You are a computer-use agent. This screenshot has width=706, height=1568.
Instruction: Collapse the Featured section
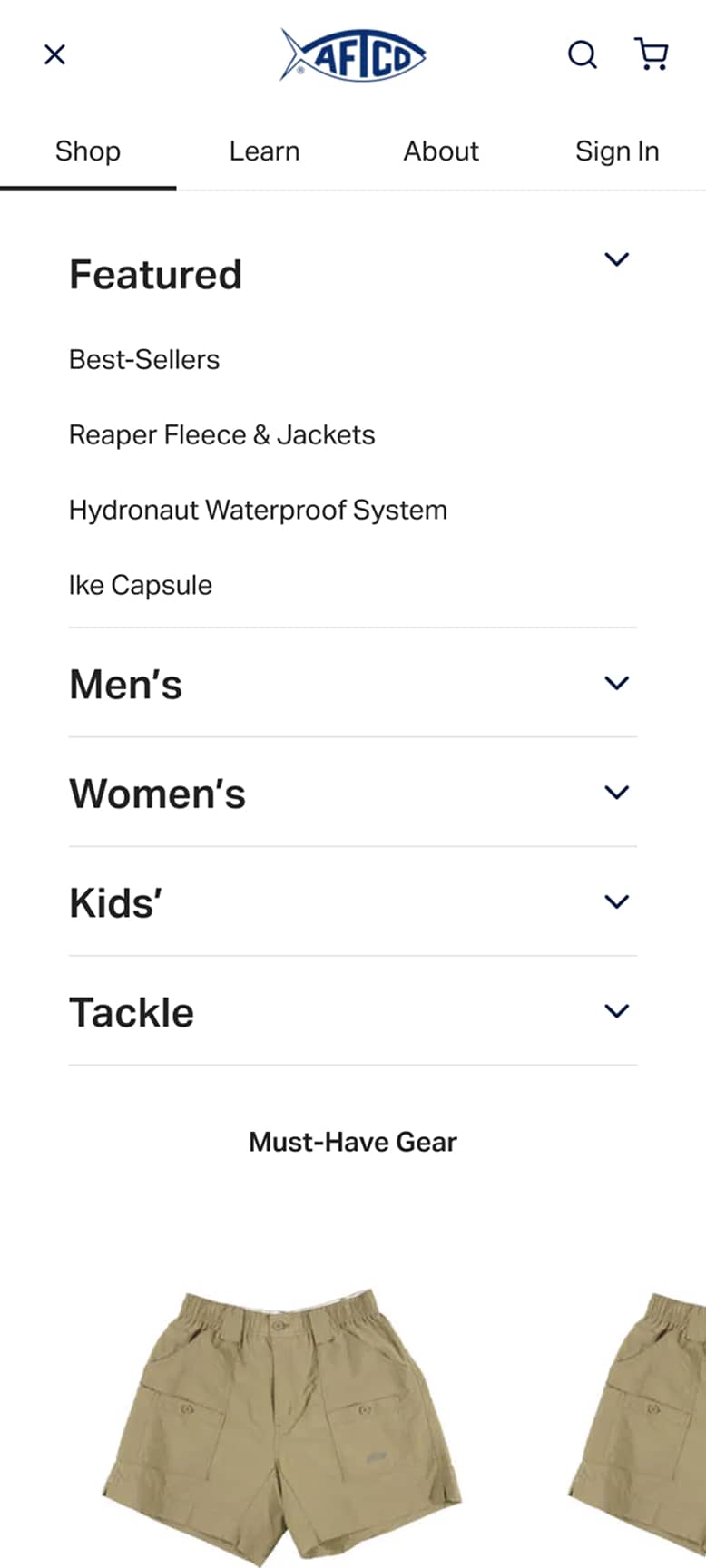[x=616, y=259]
